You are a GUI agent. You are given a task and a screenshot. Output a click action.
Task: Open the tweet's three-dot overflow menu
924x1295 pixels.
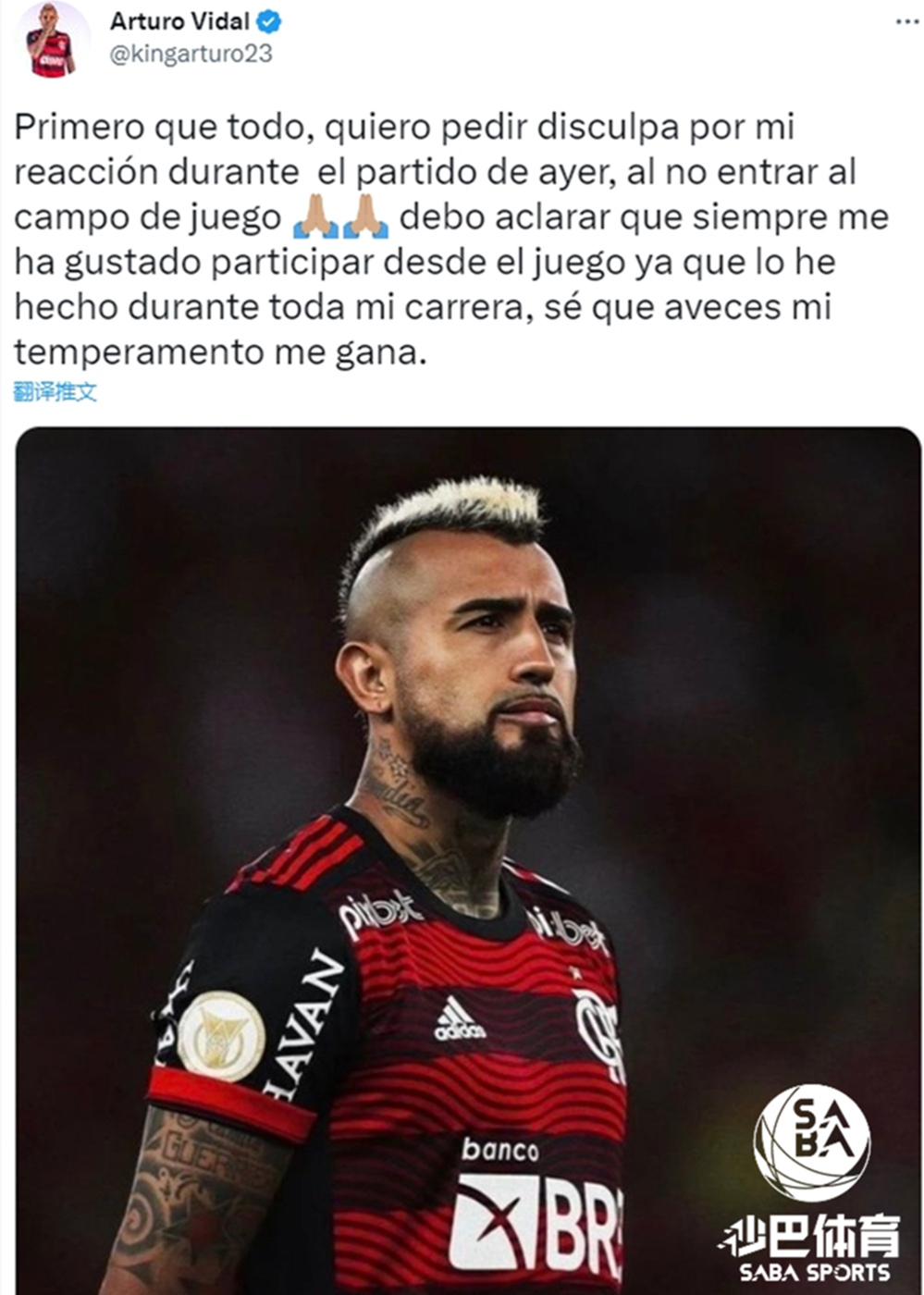coord(906,22)
